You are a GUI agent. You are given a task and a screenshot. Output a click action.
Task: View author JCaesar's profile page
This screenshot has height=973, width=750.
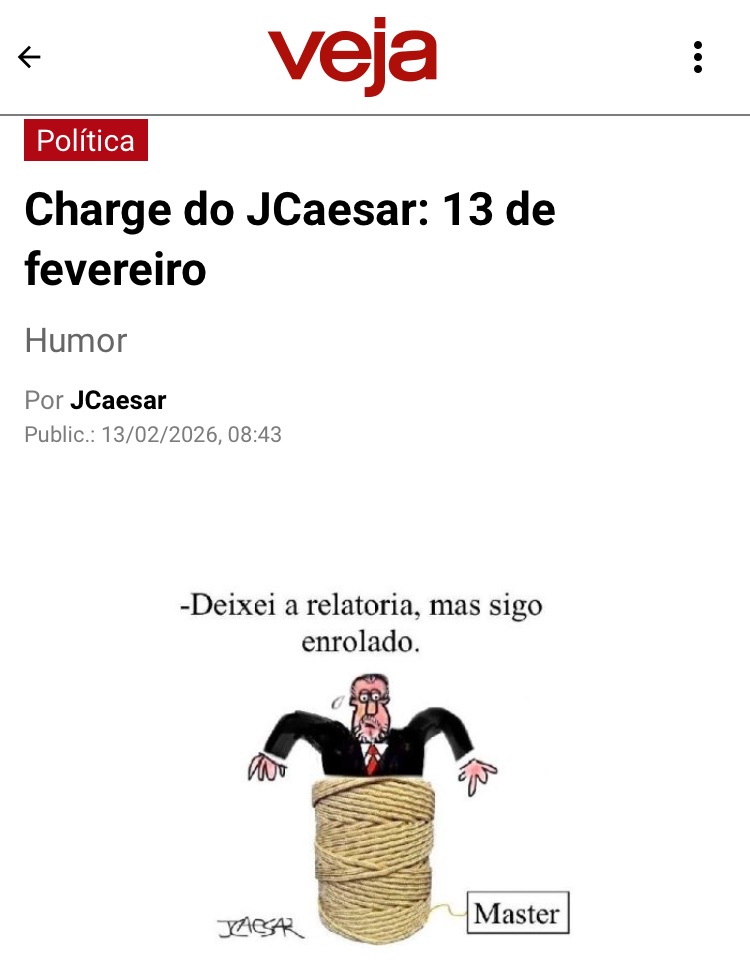pyautogui.click(x=118, y=401)
